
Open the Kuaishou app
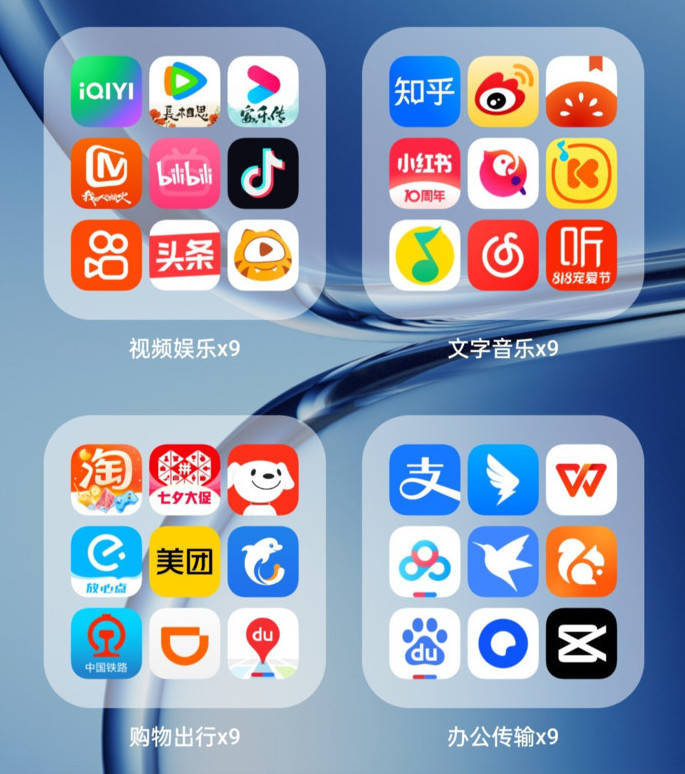click(106, 255)
